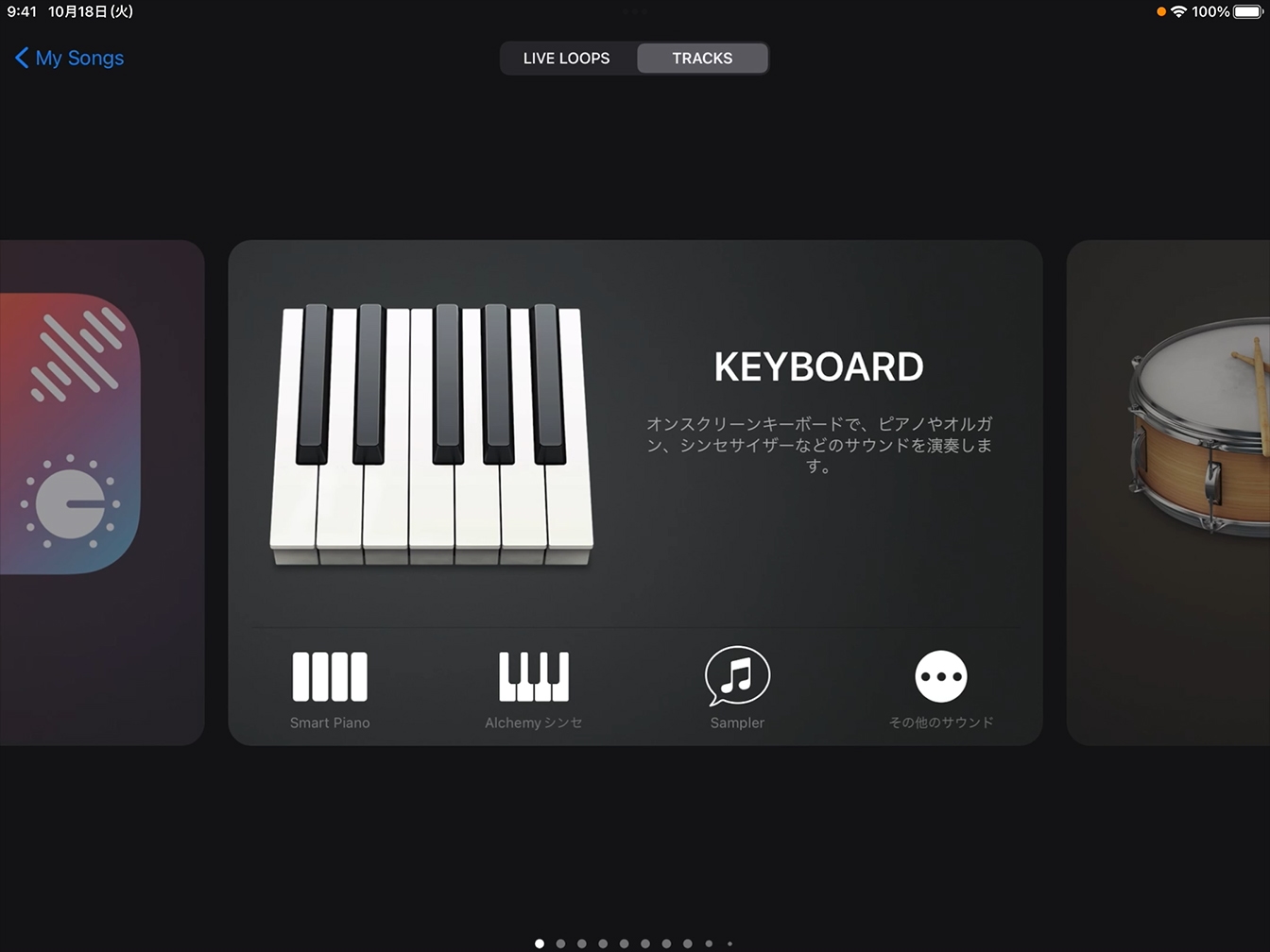Viewport: 1270px width, 952px height.
Task: Select the Sampler instrument
Action: [737, 688]
